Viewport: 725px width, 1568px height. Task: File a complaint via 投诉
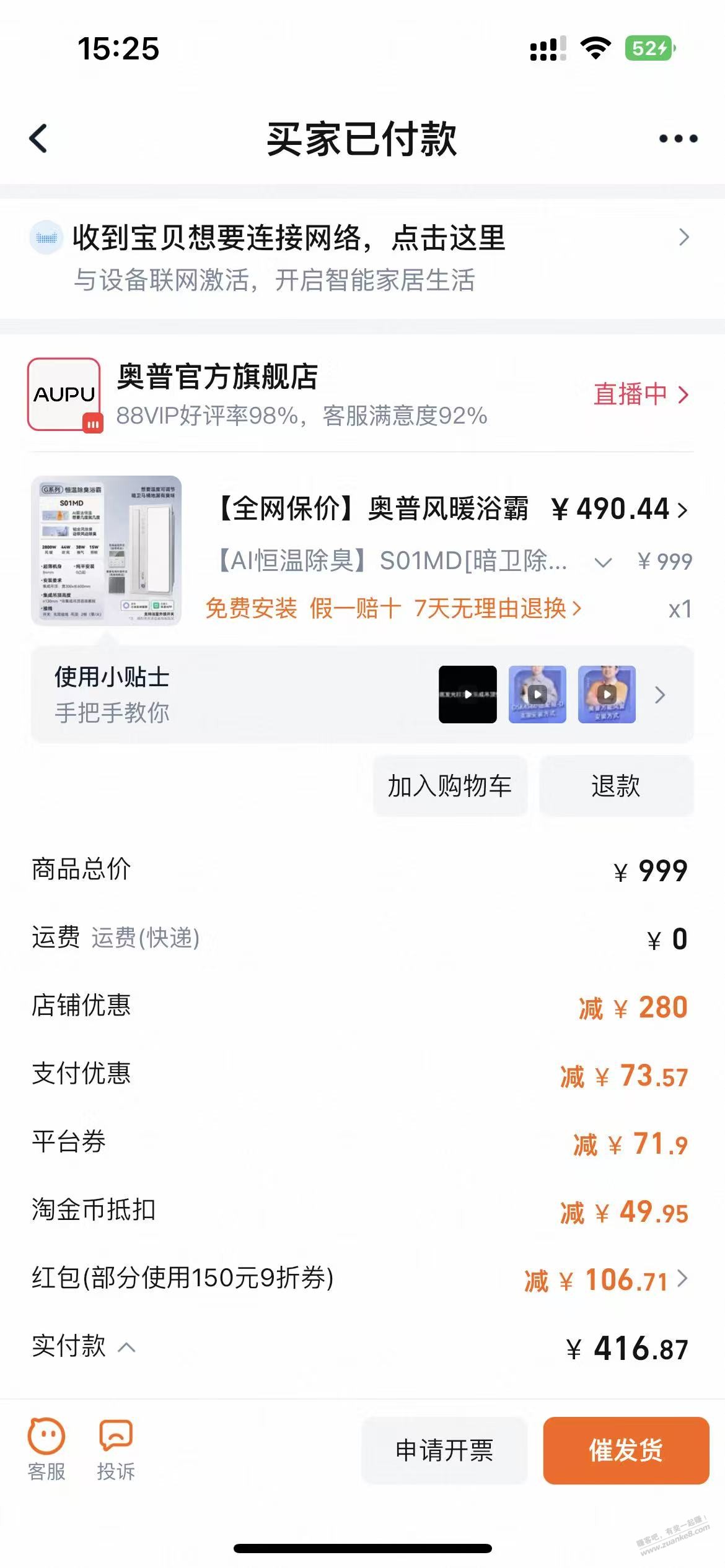116,1449
